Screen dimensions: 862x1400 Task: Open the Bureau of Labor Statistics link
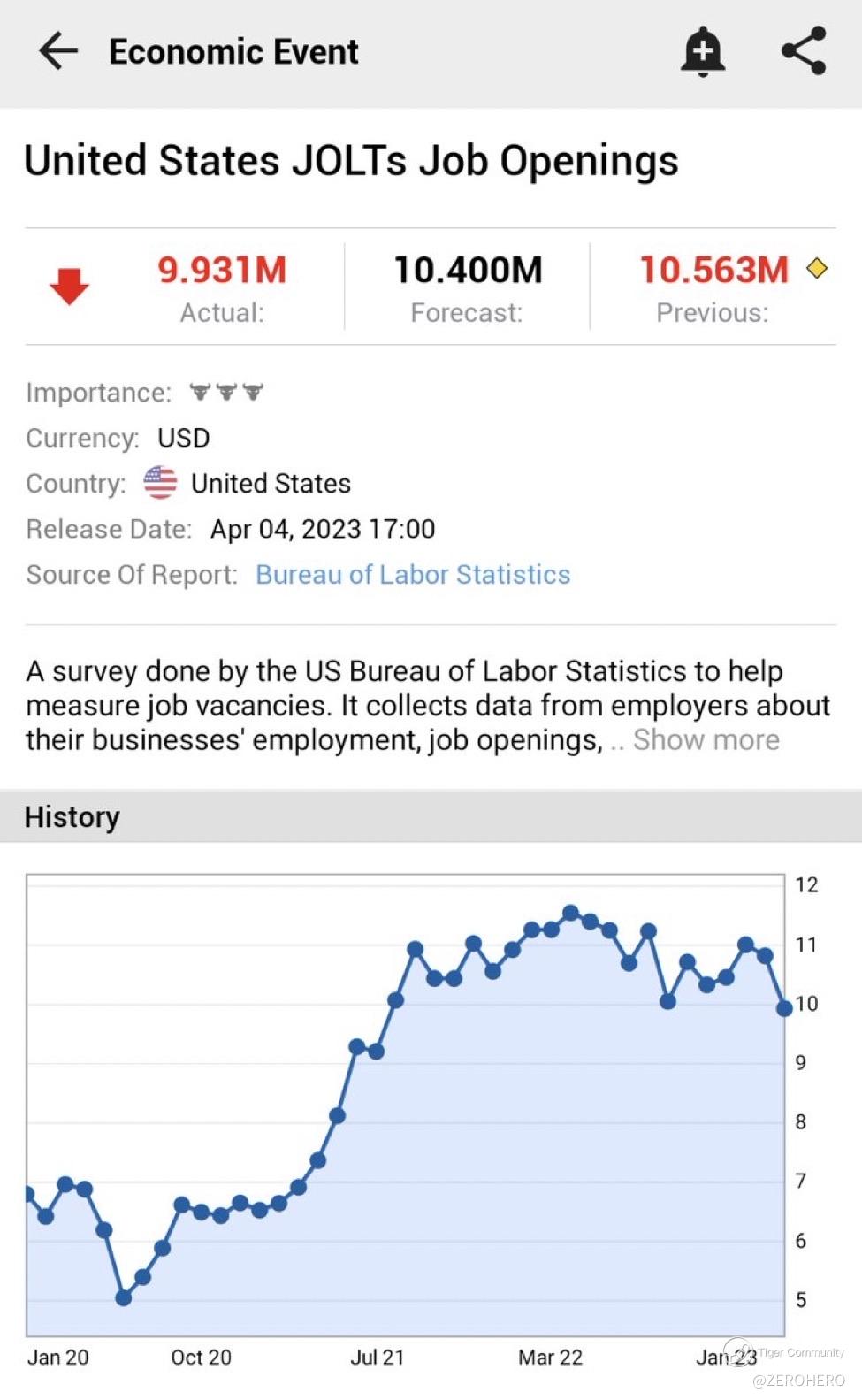point(413,575)
